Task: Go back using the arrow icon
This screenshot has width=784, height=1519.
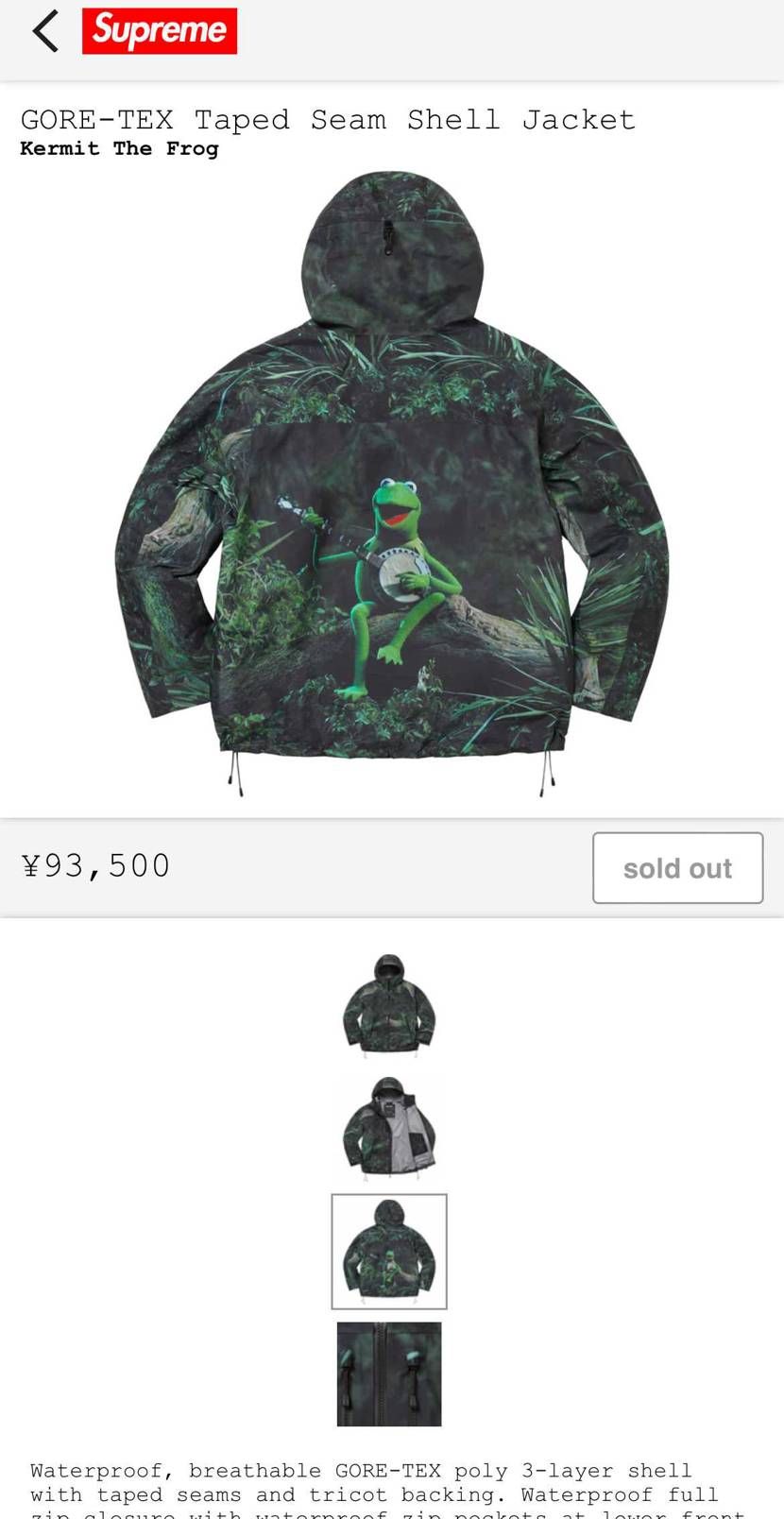Action: click(x=45, y=31)
